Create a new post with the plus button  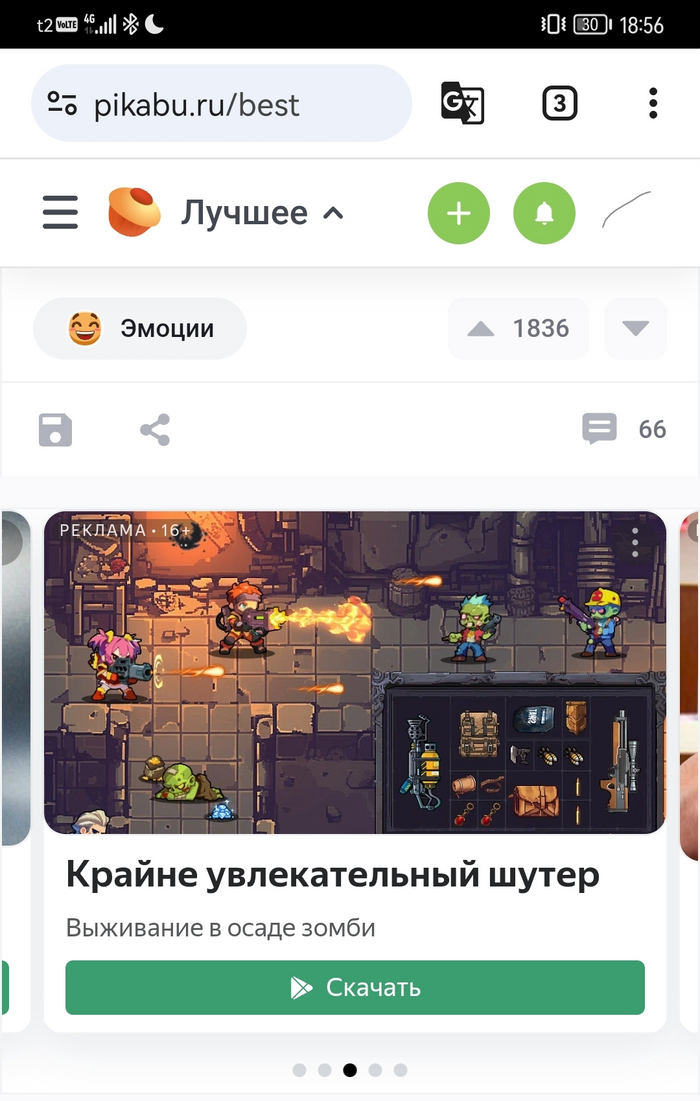pos(458,213)
